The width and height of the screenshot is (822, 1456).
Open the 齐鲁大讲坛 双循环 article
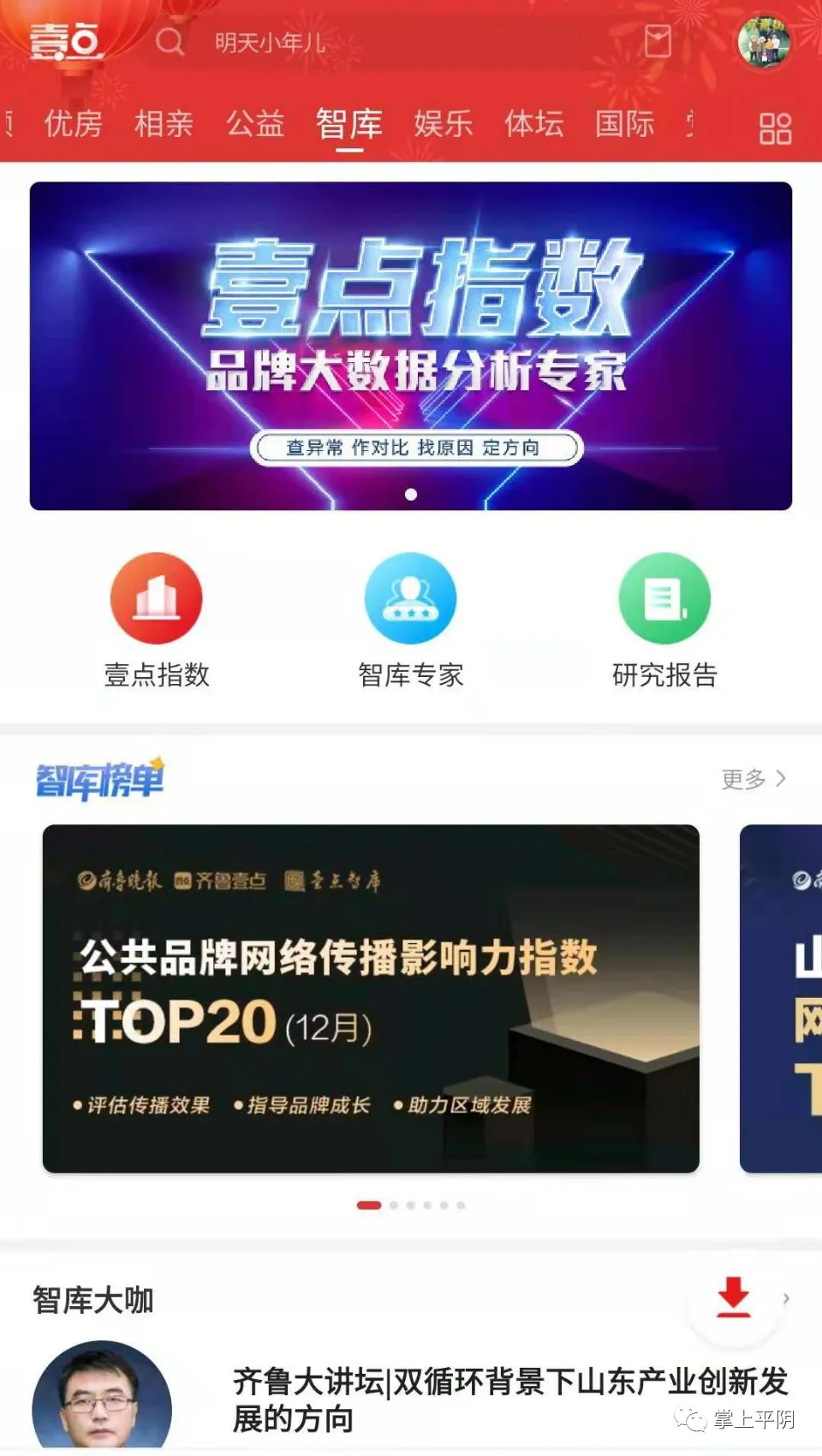(x=509, y=1400)
